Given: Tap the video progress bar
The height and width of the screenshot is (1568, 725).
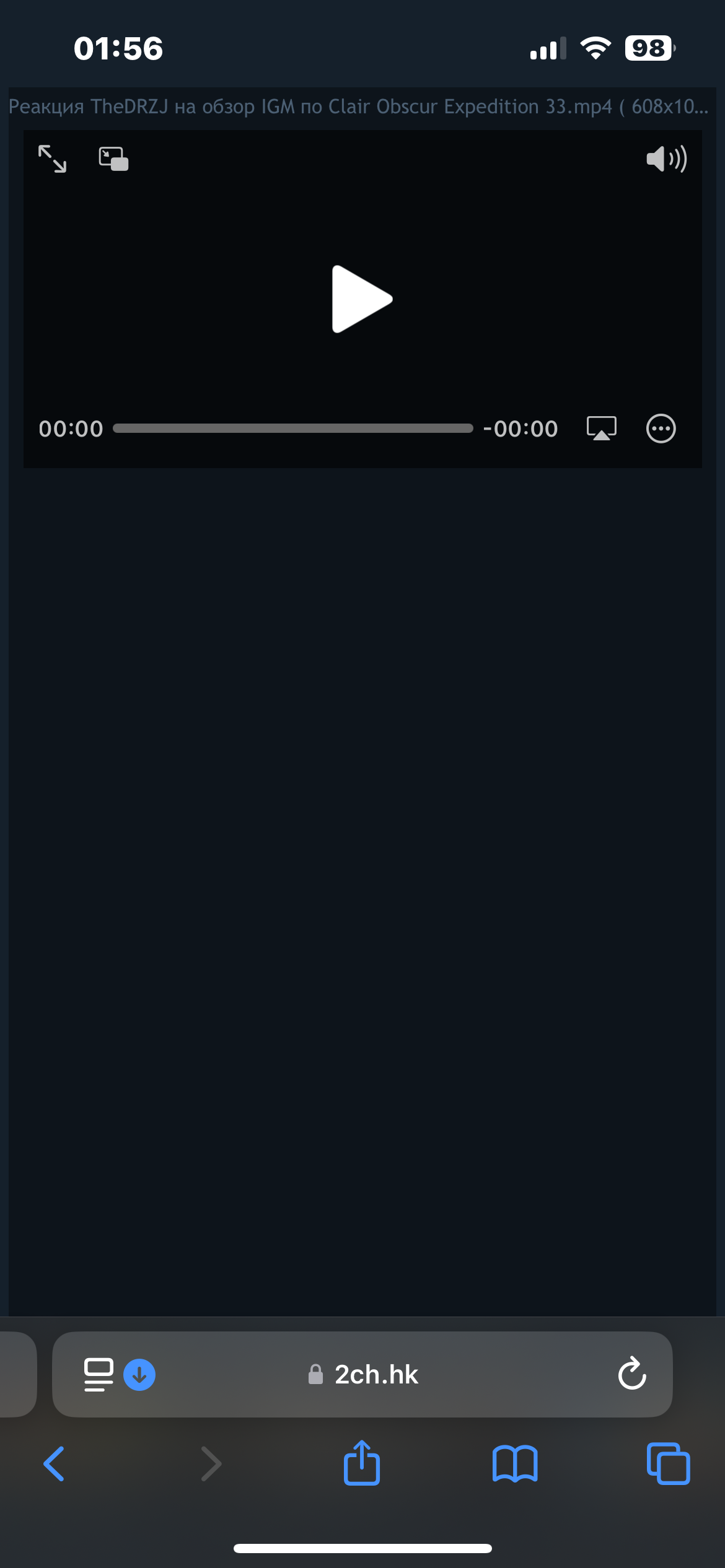Looking at the screenshot, I should 292,429.
